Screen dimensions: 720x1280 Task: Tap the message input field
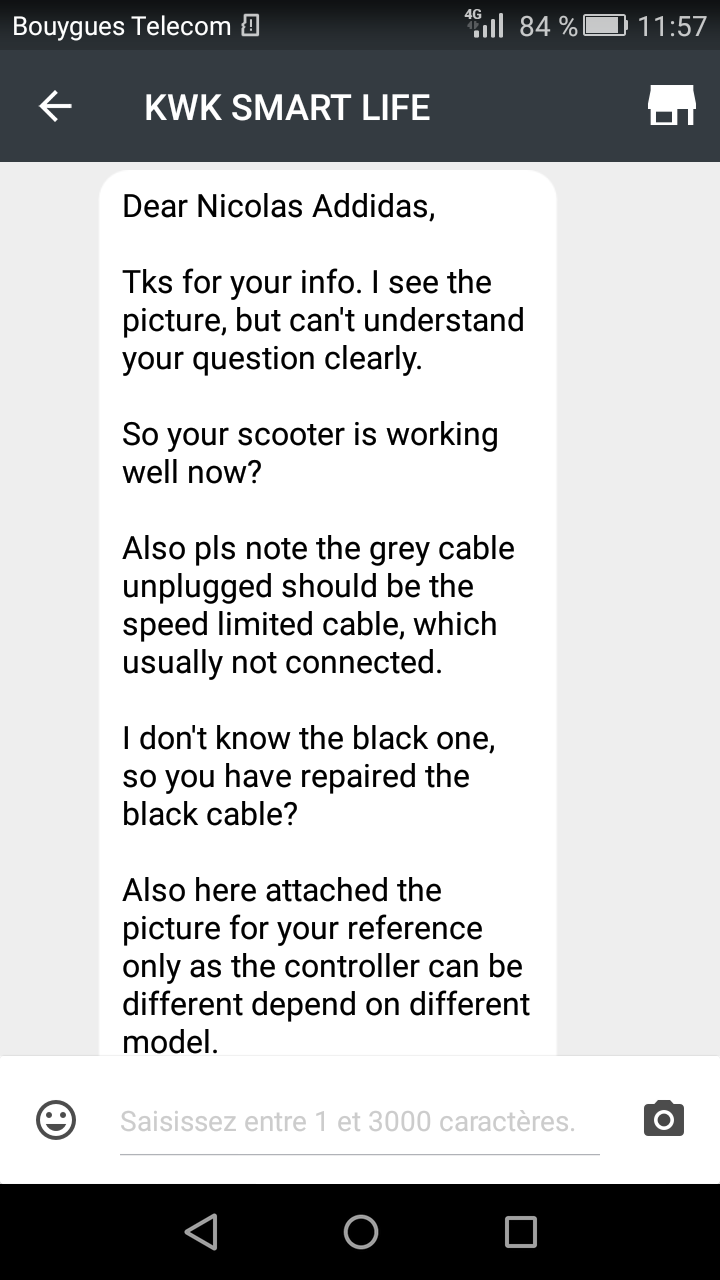(x=360, y=1122)
